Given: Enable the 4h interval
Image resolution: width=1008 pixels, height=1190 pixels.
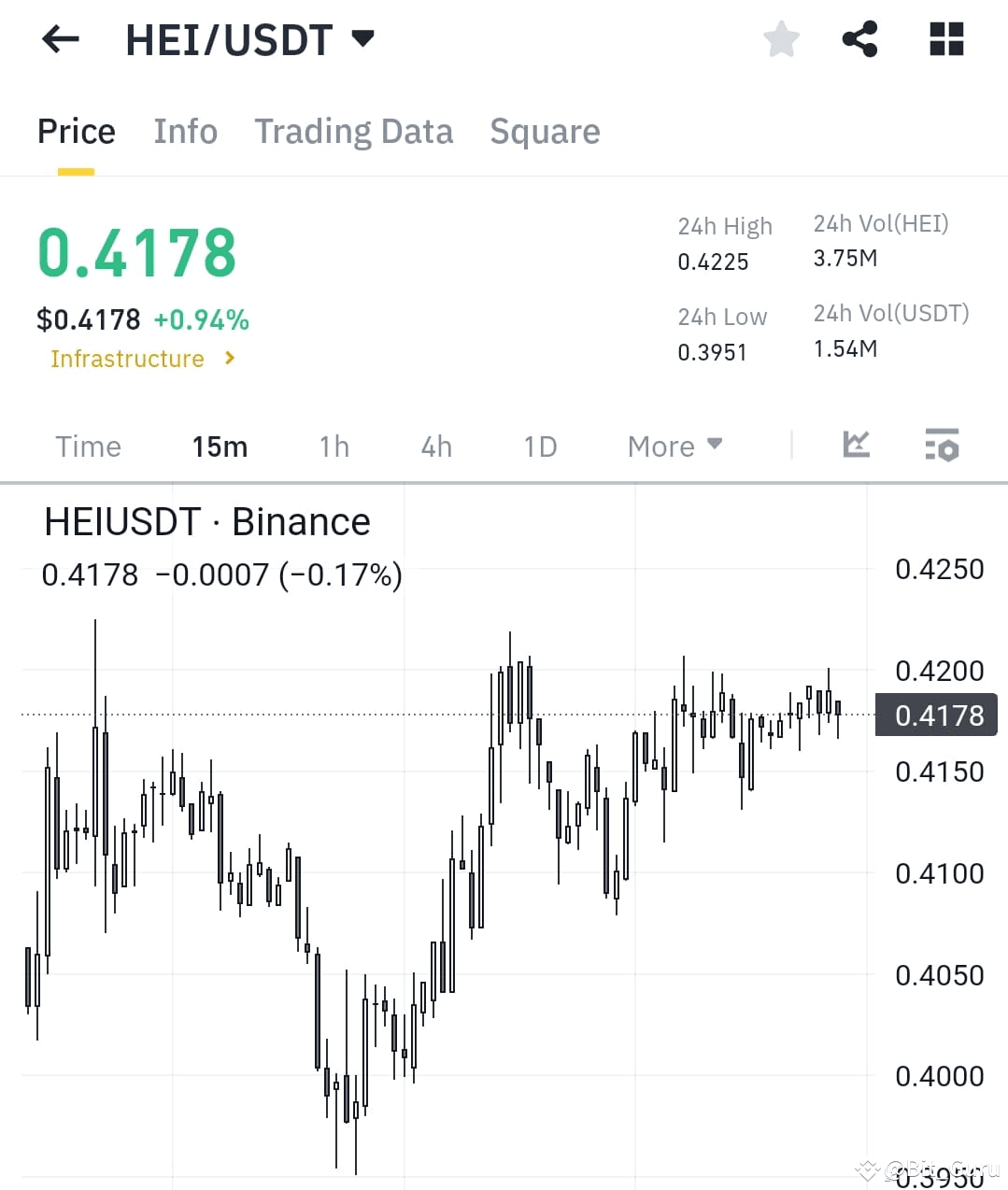Looking at the screenshot, I should pos(434,446).
